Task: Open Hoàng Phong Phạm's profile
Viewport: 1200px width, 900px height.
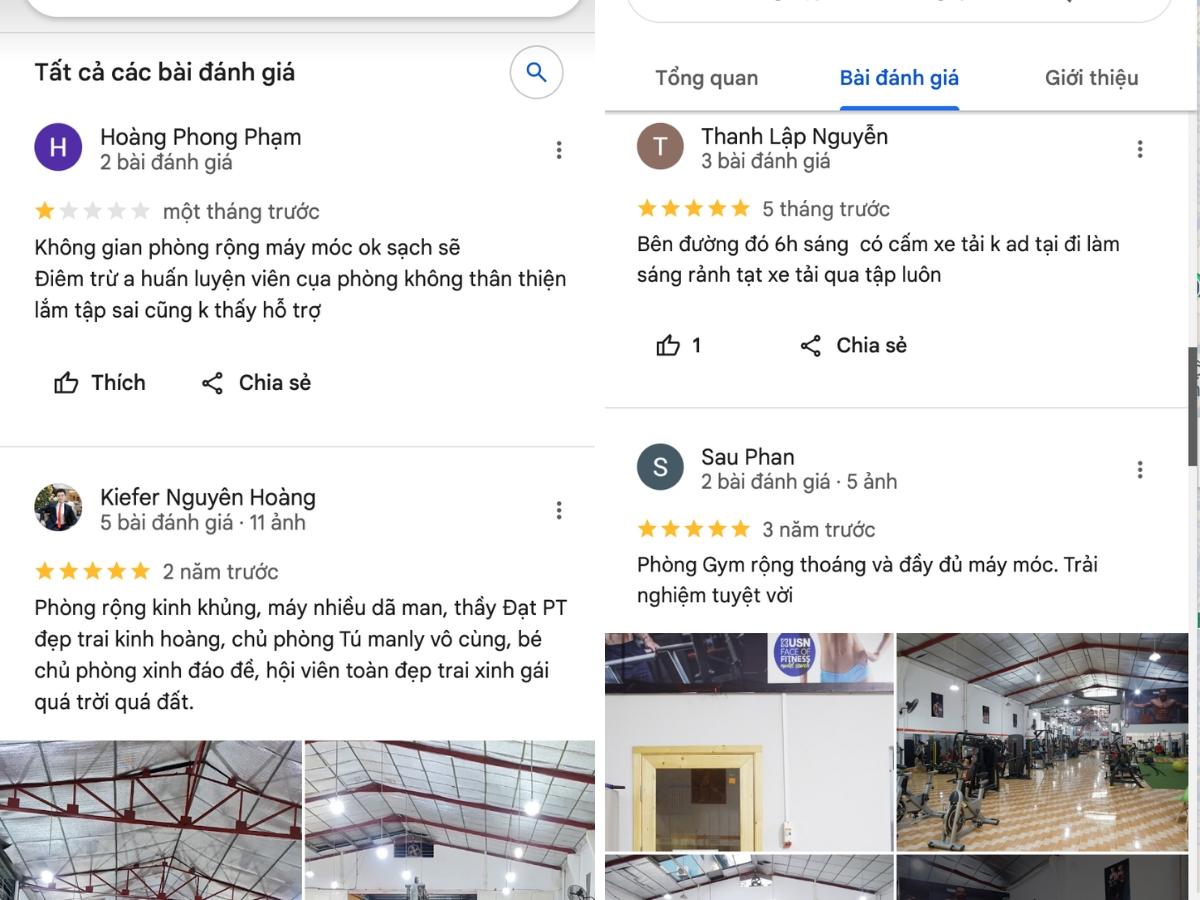Action: [200, 137]
